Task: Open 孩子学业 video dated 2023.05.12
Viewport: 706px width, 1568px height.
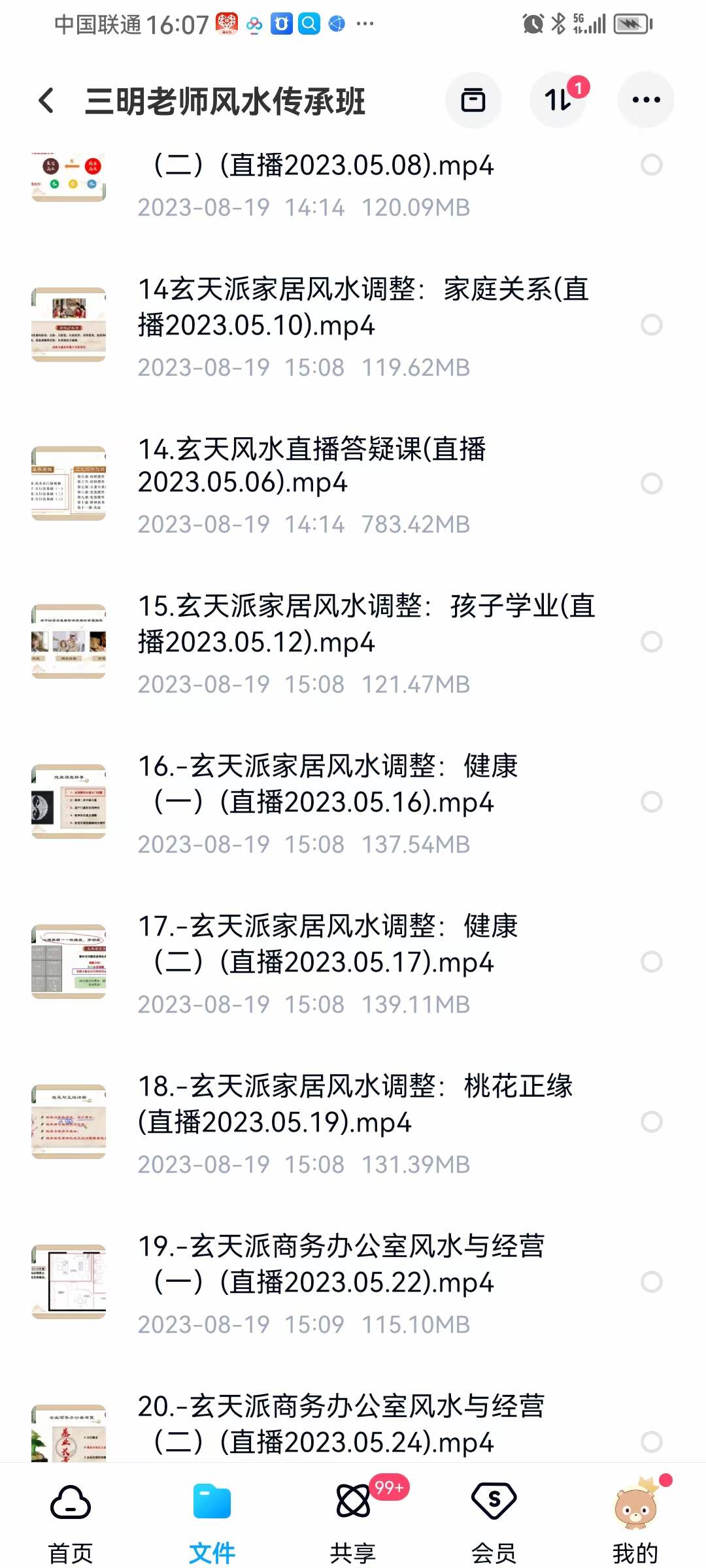Action: coord(366,625)
